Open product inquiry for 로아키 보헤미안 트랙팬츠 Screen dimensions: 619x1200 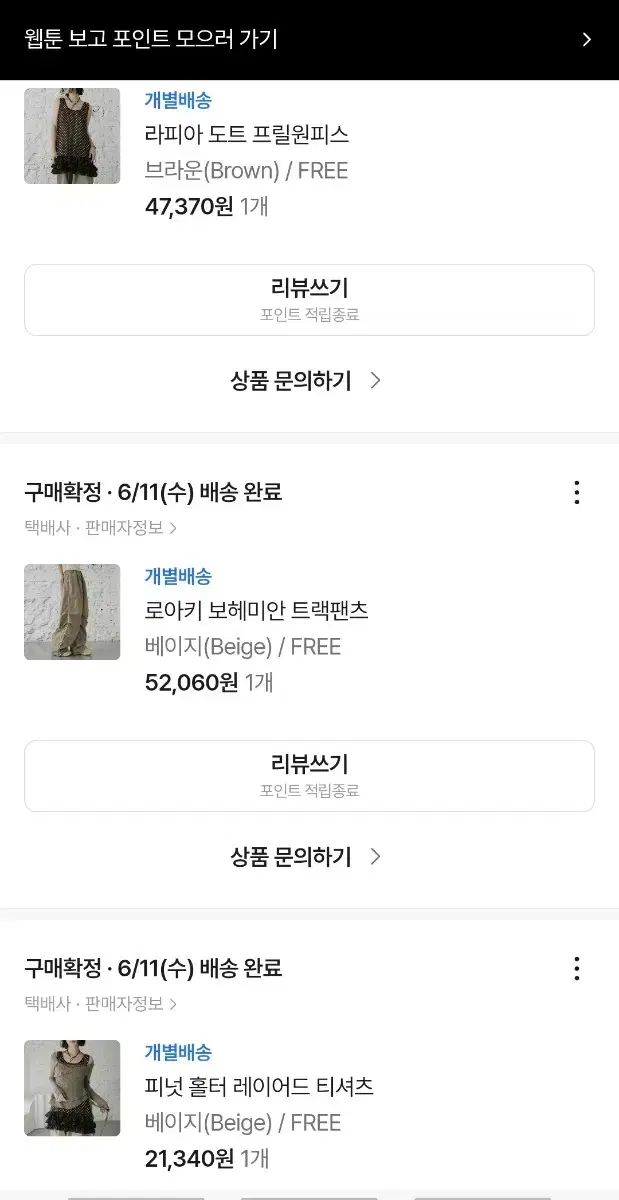tap(306, 857)
